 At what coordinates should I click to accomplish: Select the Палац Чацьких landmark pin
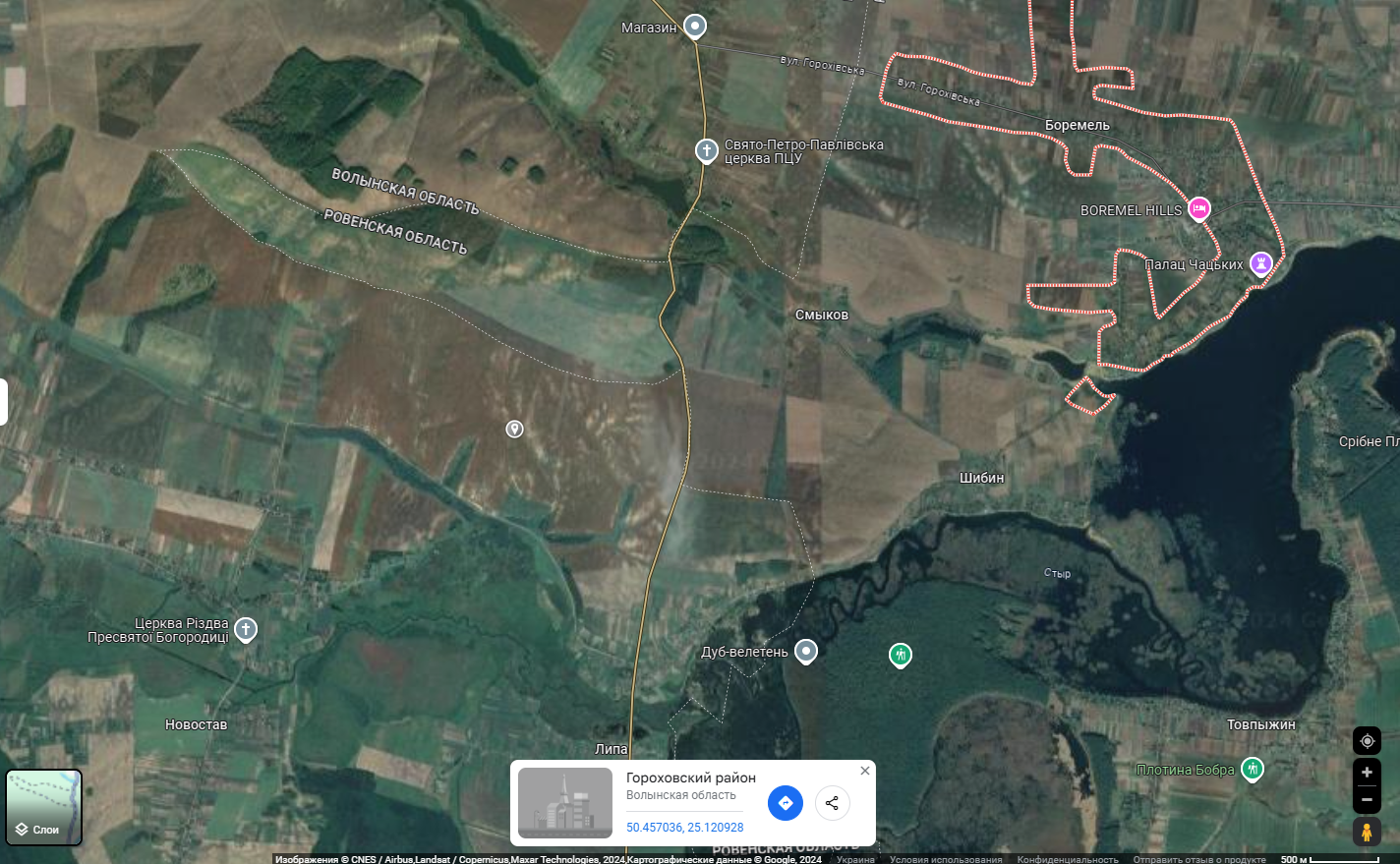1260,262
